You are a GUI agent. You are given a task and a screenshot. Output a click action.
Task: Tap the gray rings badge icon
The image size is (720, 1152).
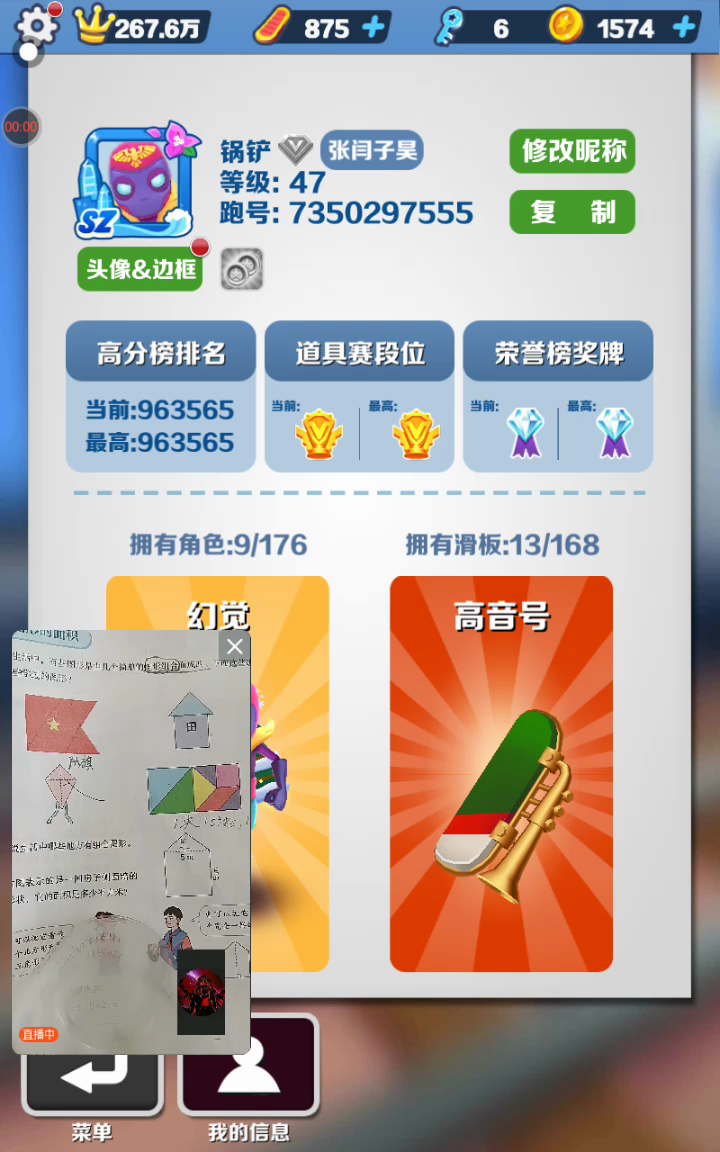(x=242, y=269)
